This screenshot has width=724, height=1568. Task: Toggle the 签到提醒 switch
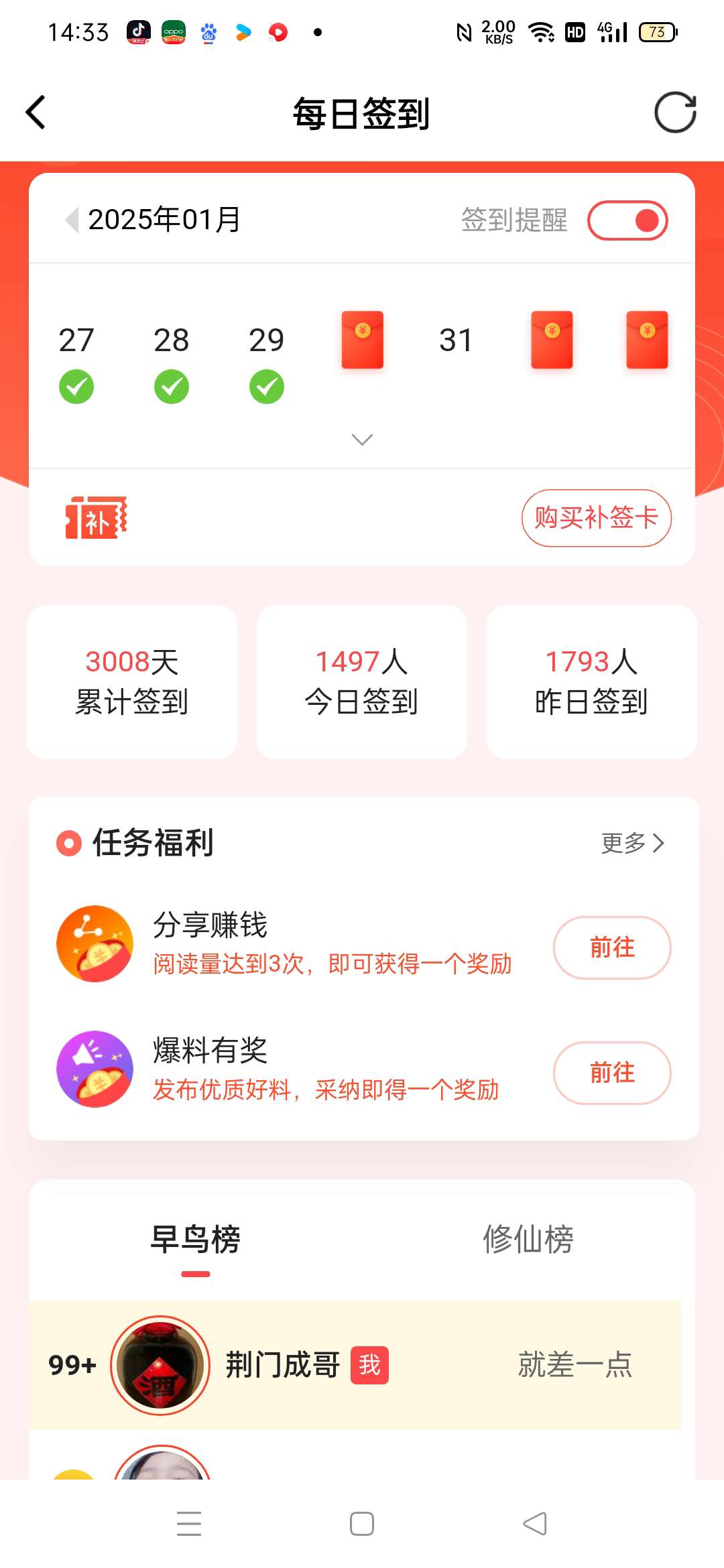pyautogui.click(x=627, y=220)
